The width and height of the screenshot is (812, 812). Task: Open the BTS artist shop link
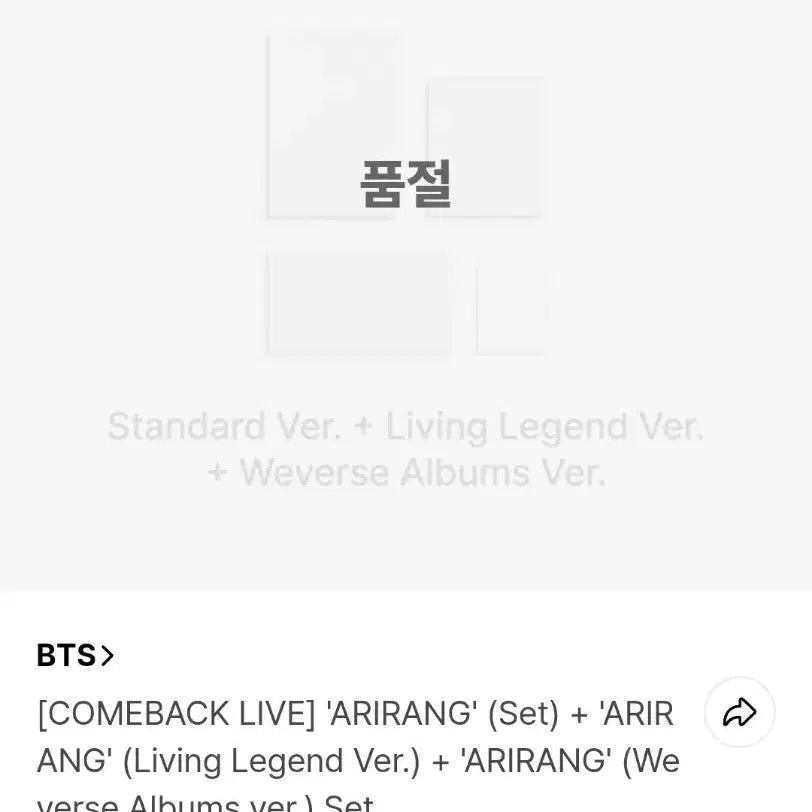[75, 655]
